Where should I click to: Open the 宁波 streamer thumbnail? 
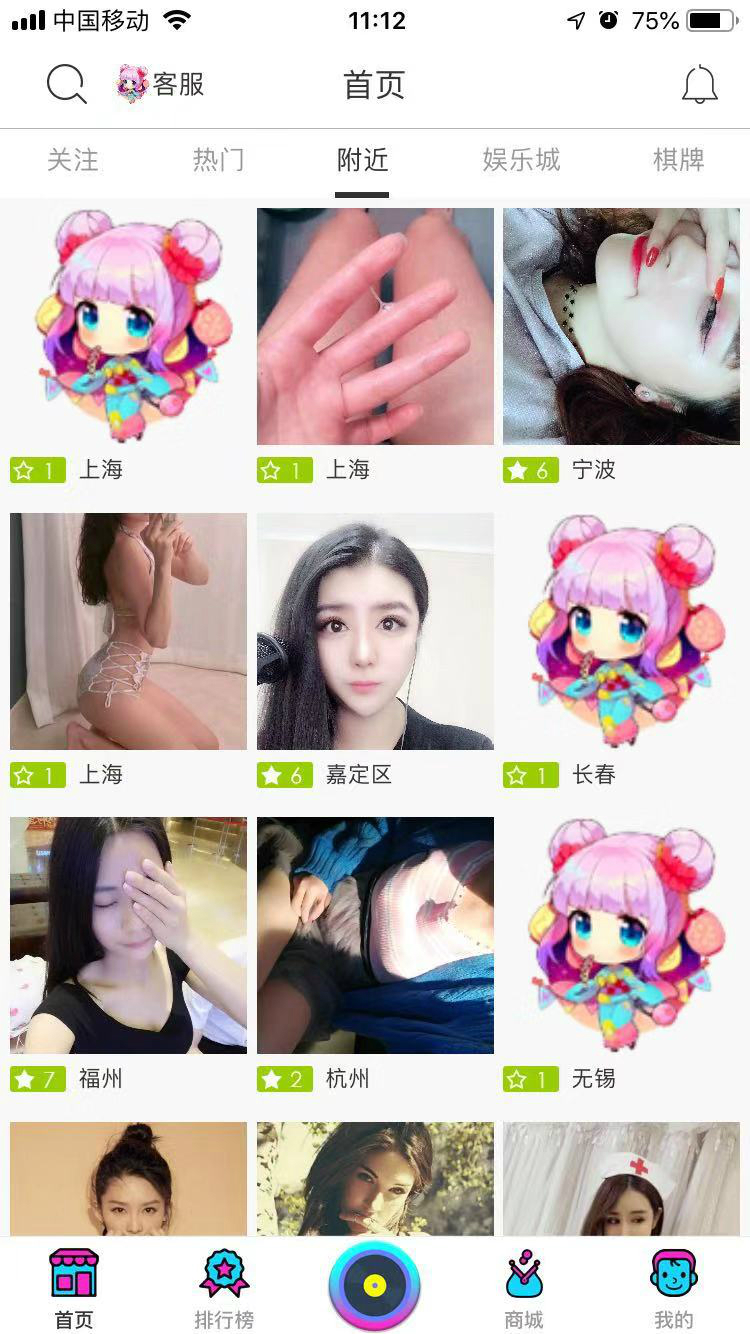tap(621, 325)
